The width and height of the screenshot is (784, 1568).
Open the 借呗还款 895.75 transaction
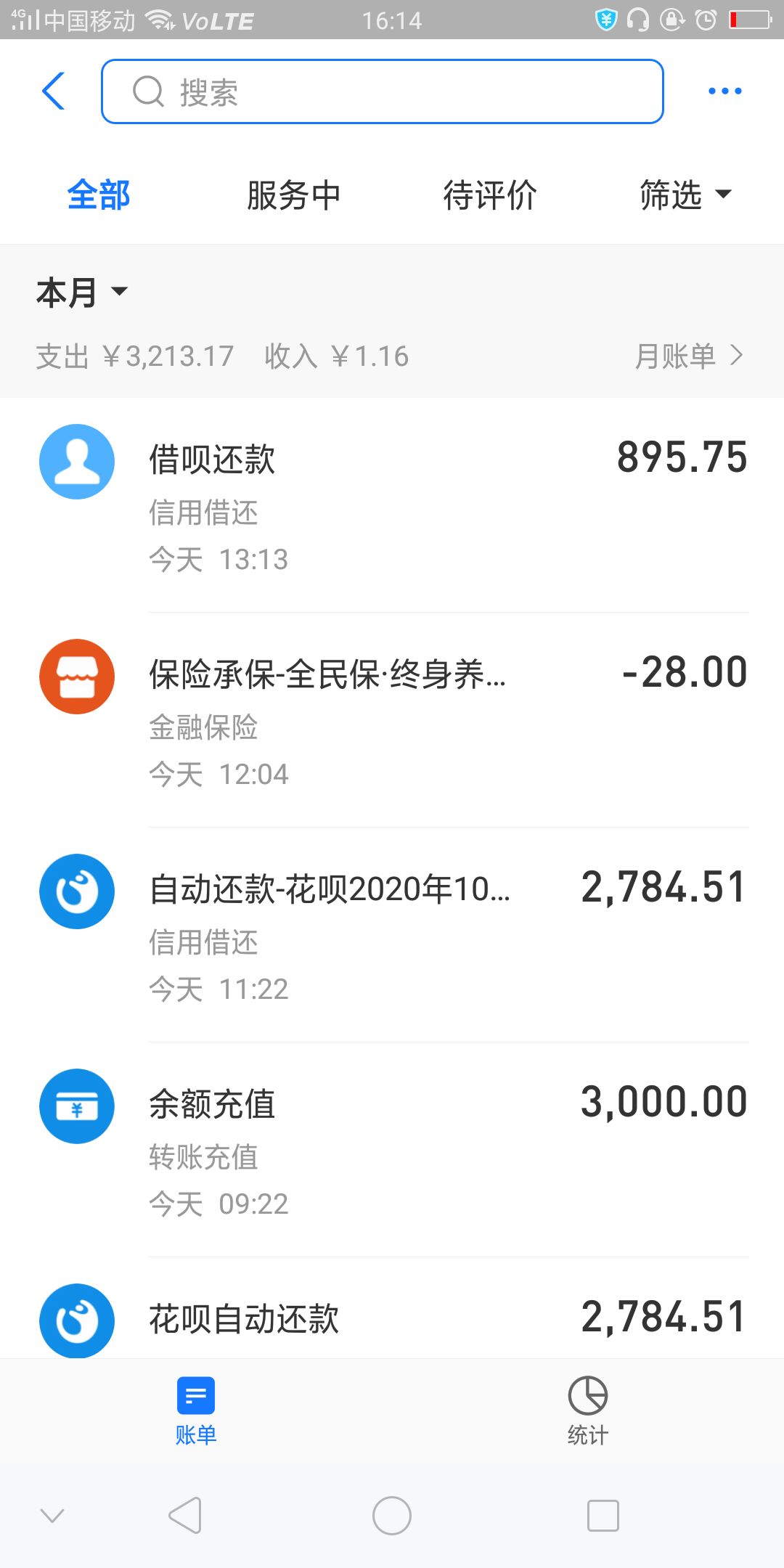(392, 505)
